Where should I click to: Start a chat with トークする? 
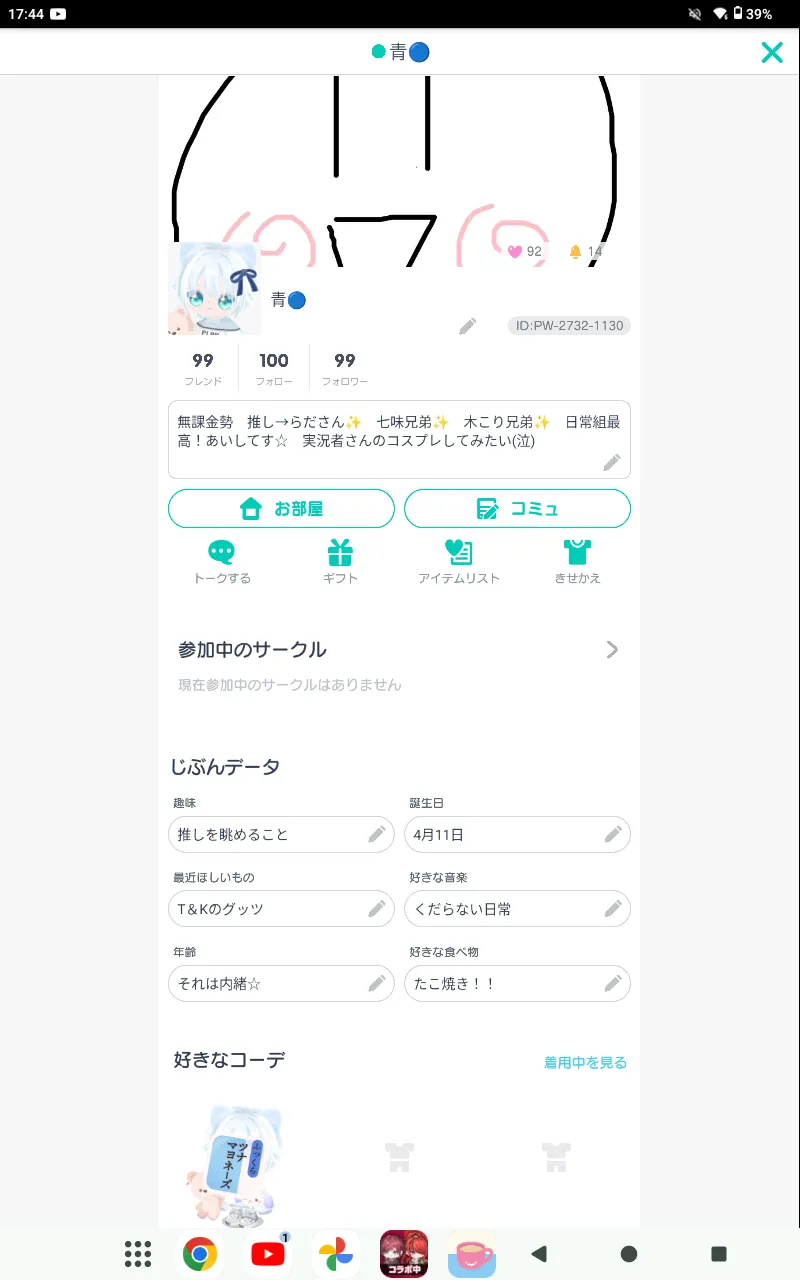tap(222, 562)
